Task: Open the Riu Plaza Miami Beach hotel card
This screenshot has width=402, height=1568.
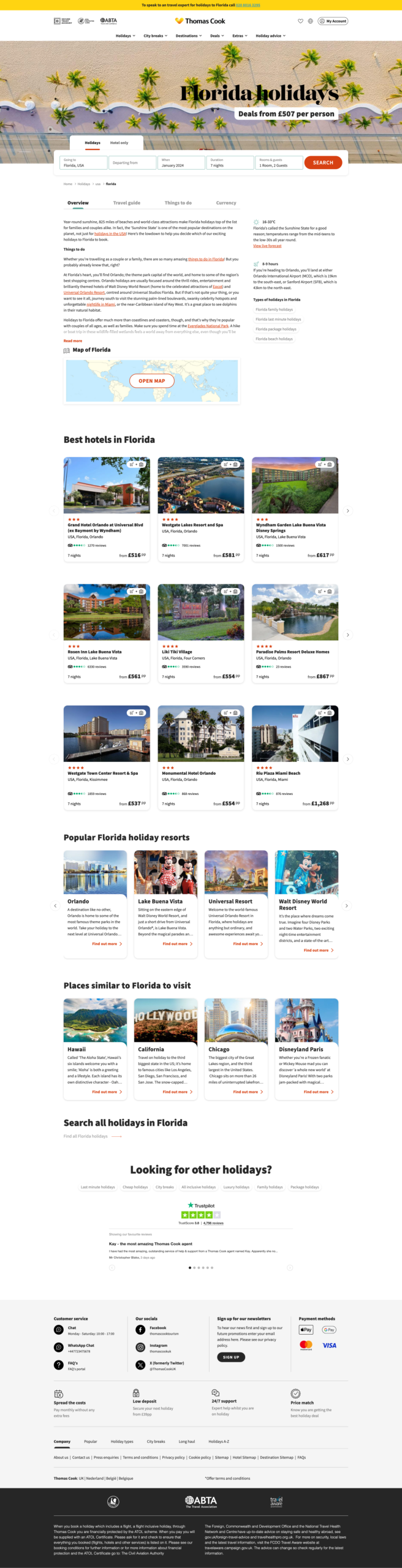Action: click(295, 756)
